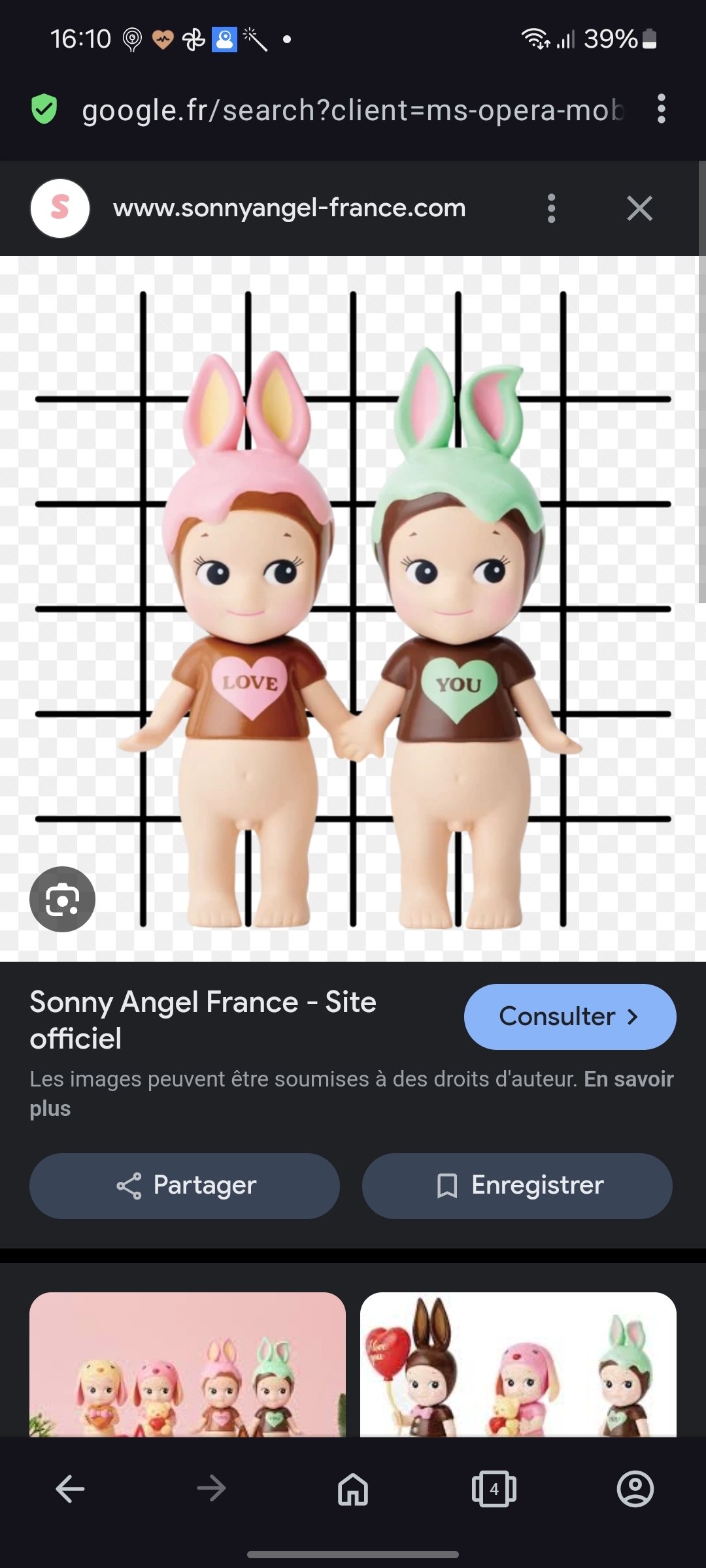Tap the google.fr address bar
Image resolution: width=706 pixels, height=1568 pixels.
[353, 110]
